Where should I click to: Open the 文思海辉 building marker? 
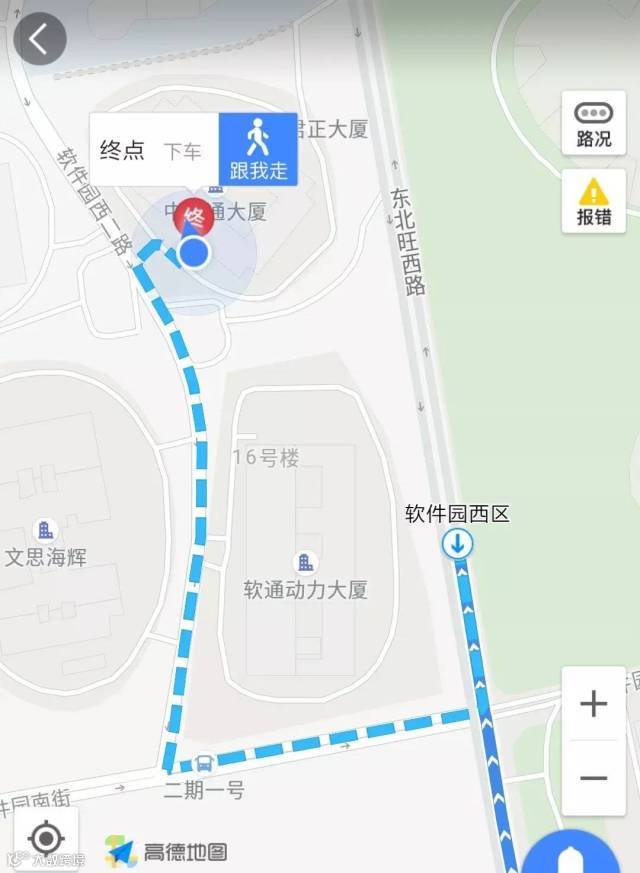pos(45,530)
